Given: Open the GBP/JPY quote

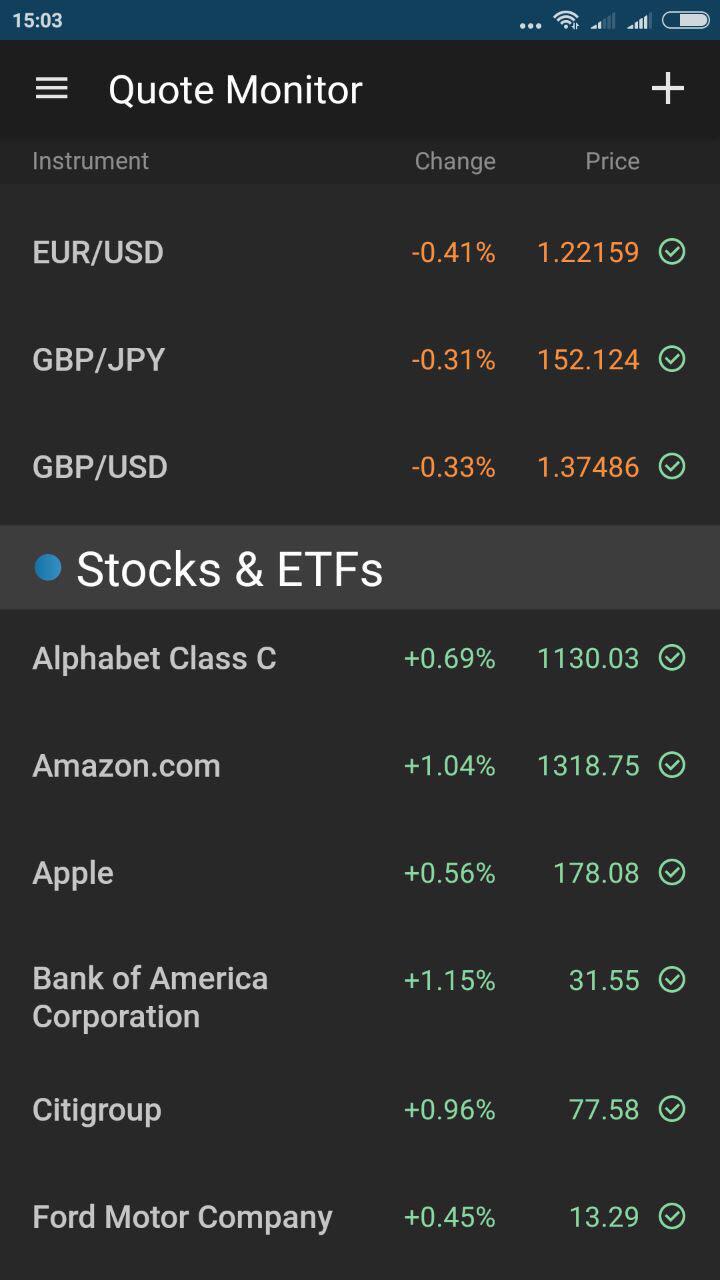Looking at the screenshot, I should coord(360,359).
